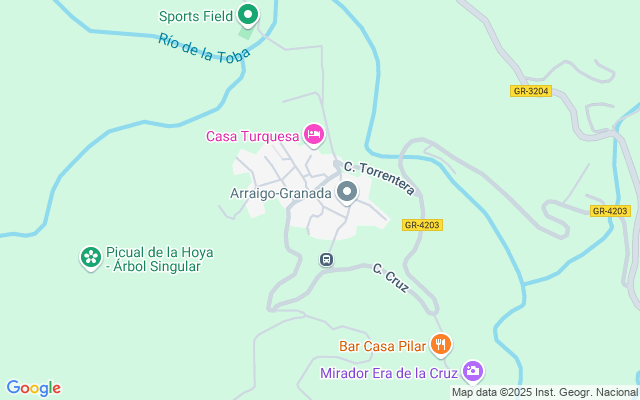
Task: Tap the Arraigo-Granada location marker
Action: pos(347,192)
